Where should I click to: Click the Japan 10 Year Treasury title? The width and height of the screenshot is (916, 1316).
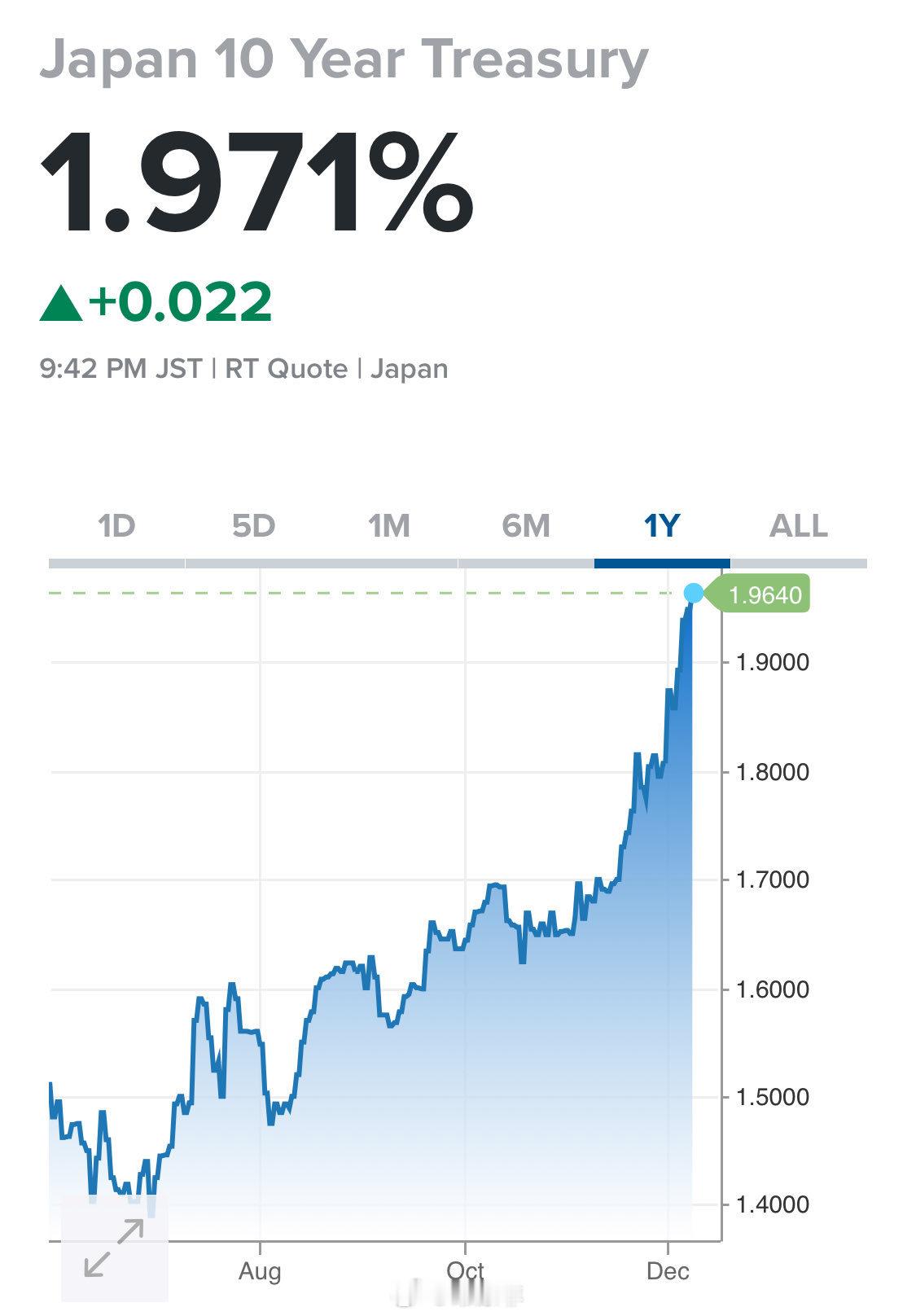345,59
